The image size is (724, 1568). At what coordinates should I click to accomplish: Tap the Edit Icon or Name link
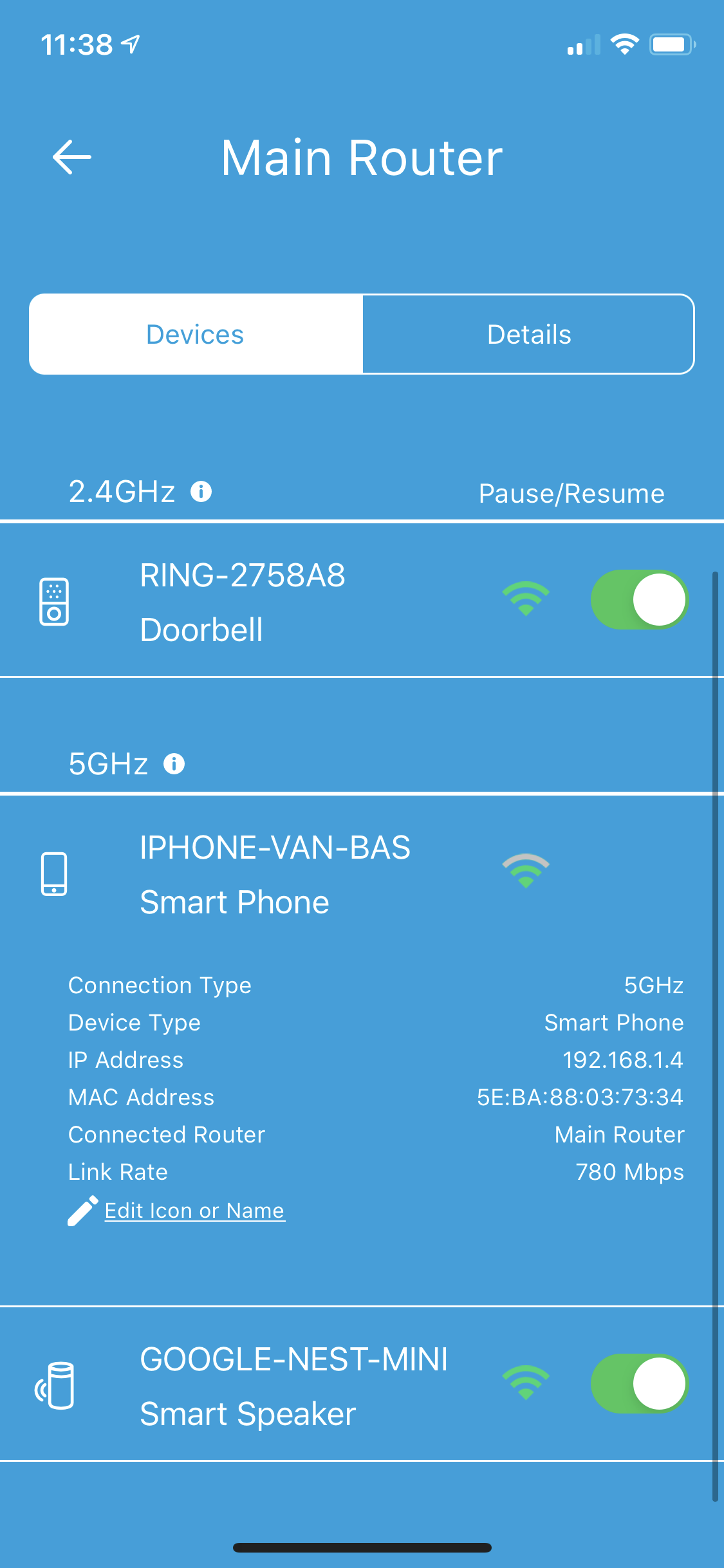click(x=194, y=1211)
